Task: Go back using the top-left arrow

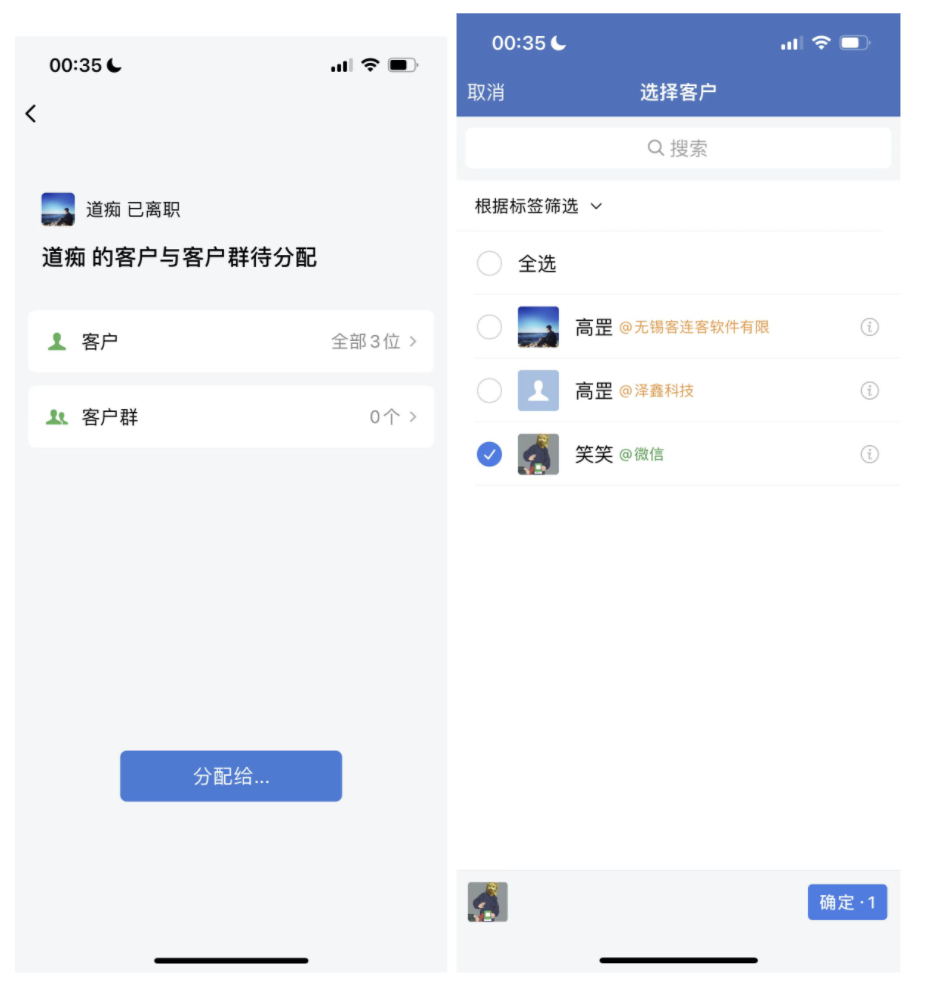Action: (x=31, y=114)
